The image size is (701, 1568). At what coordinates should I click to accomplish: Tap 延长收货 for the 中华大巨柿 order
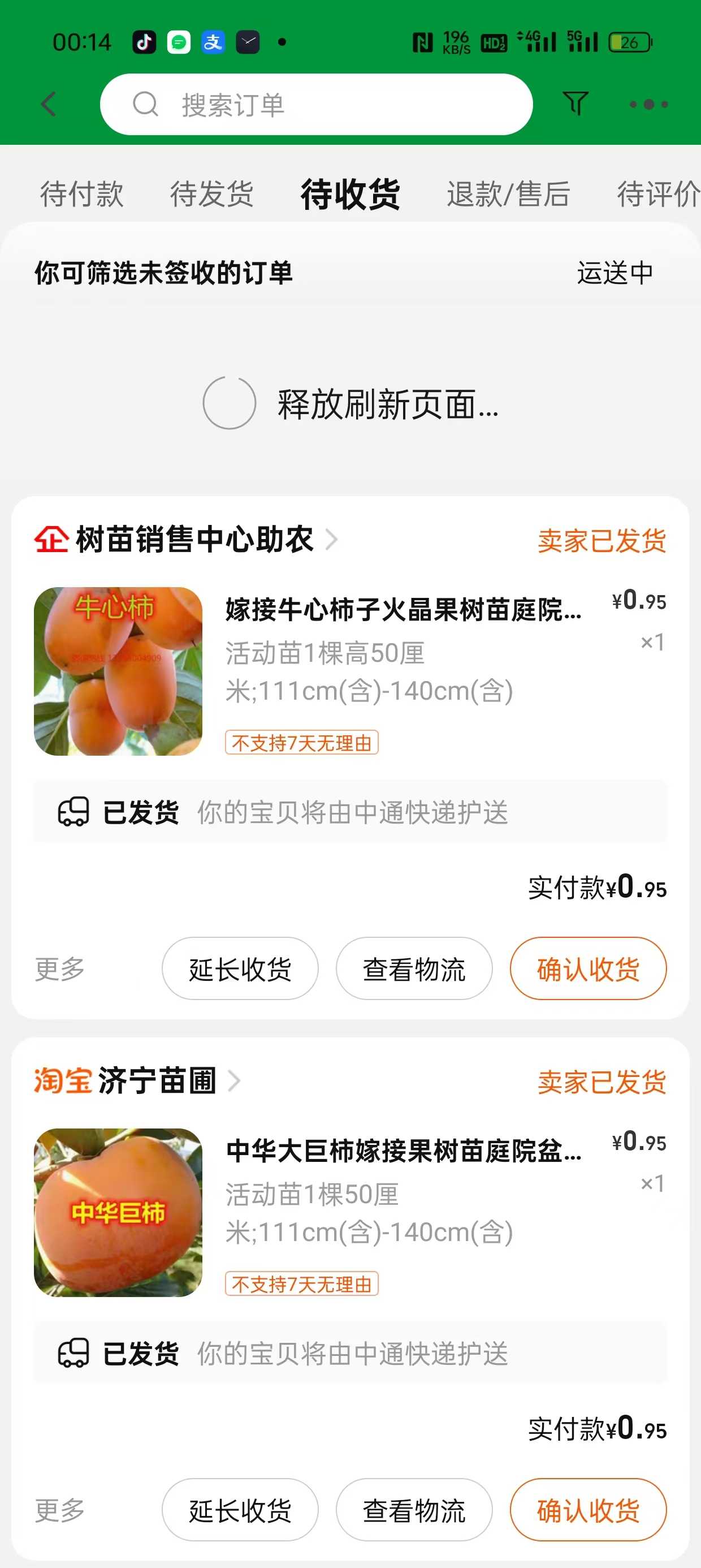click(240, 1510)
